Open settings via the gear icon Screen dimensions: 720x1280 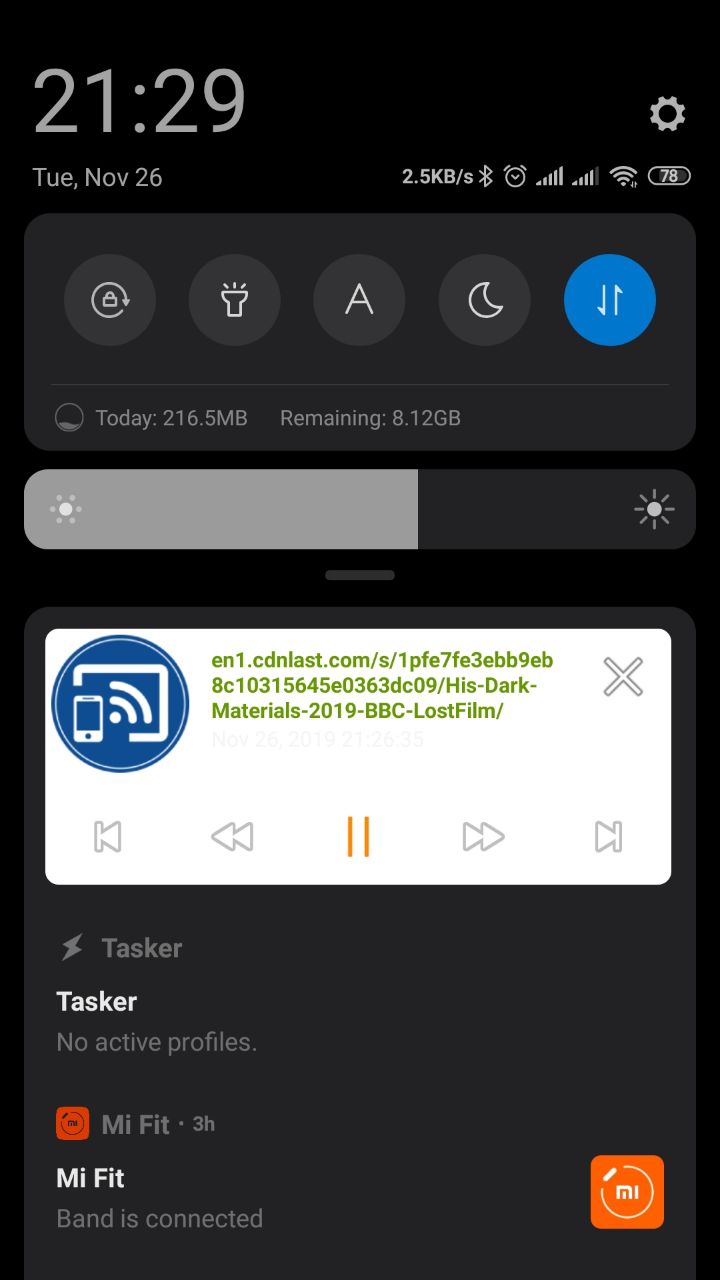(x=667, y=114)
